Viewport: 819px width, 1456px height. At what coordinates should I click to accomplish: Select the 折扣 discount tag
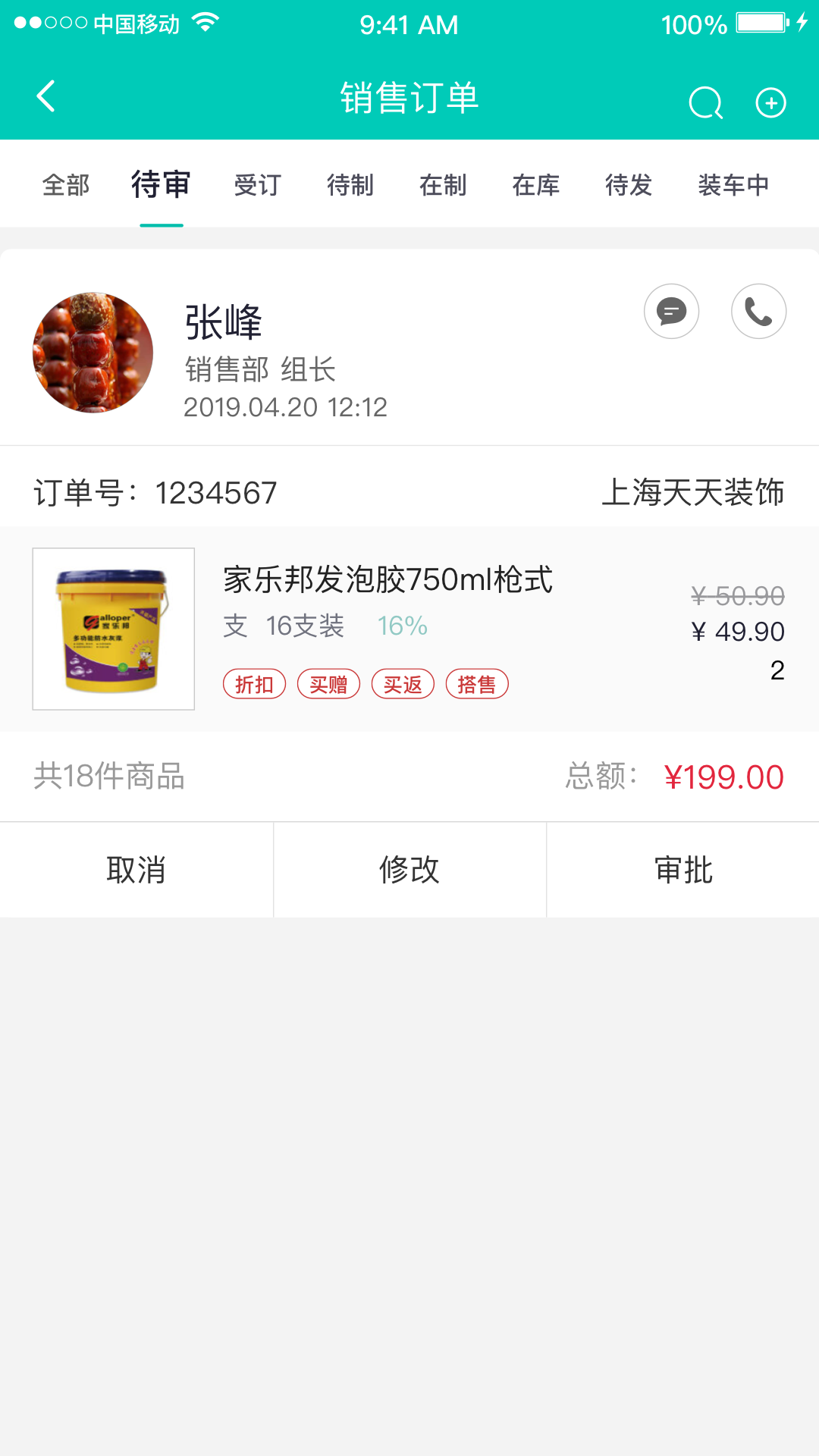[x=254, y=683]
